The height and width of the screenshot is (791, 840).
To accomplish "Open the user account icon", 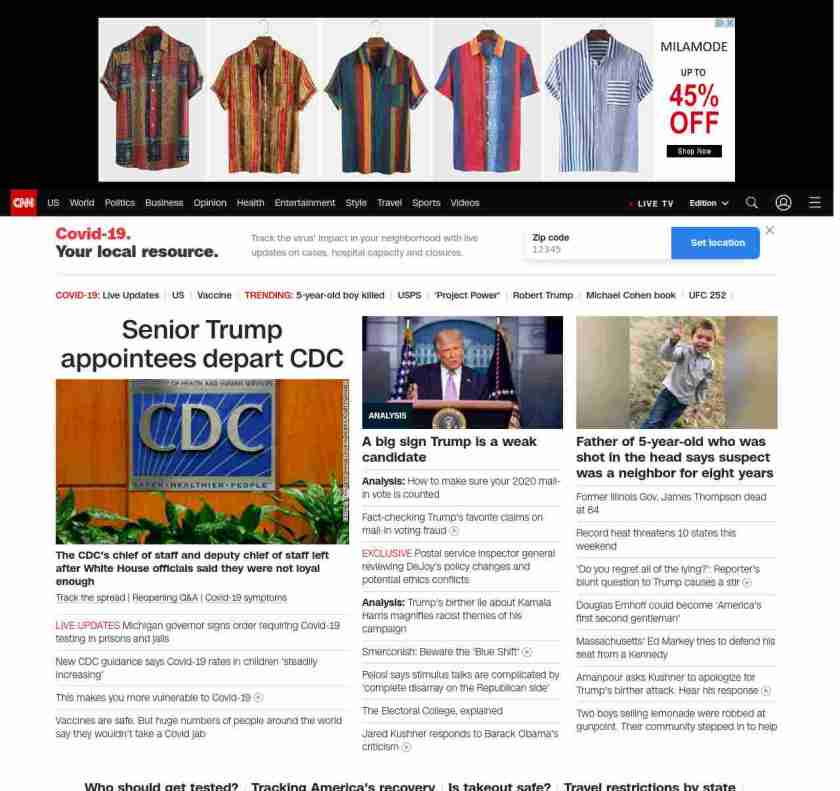I will click(x=783, y=203).
